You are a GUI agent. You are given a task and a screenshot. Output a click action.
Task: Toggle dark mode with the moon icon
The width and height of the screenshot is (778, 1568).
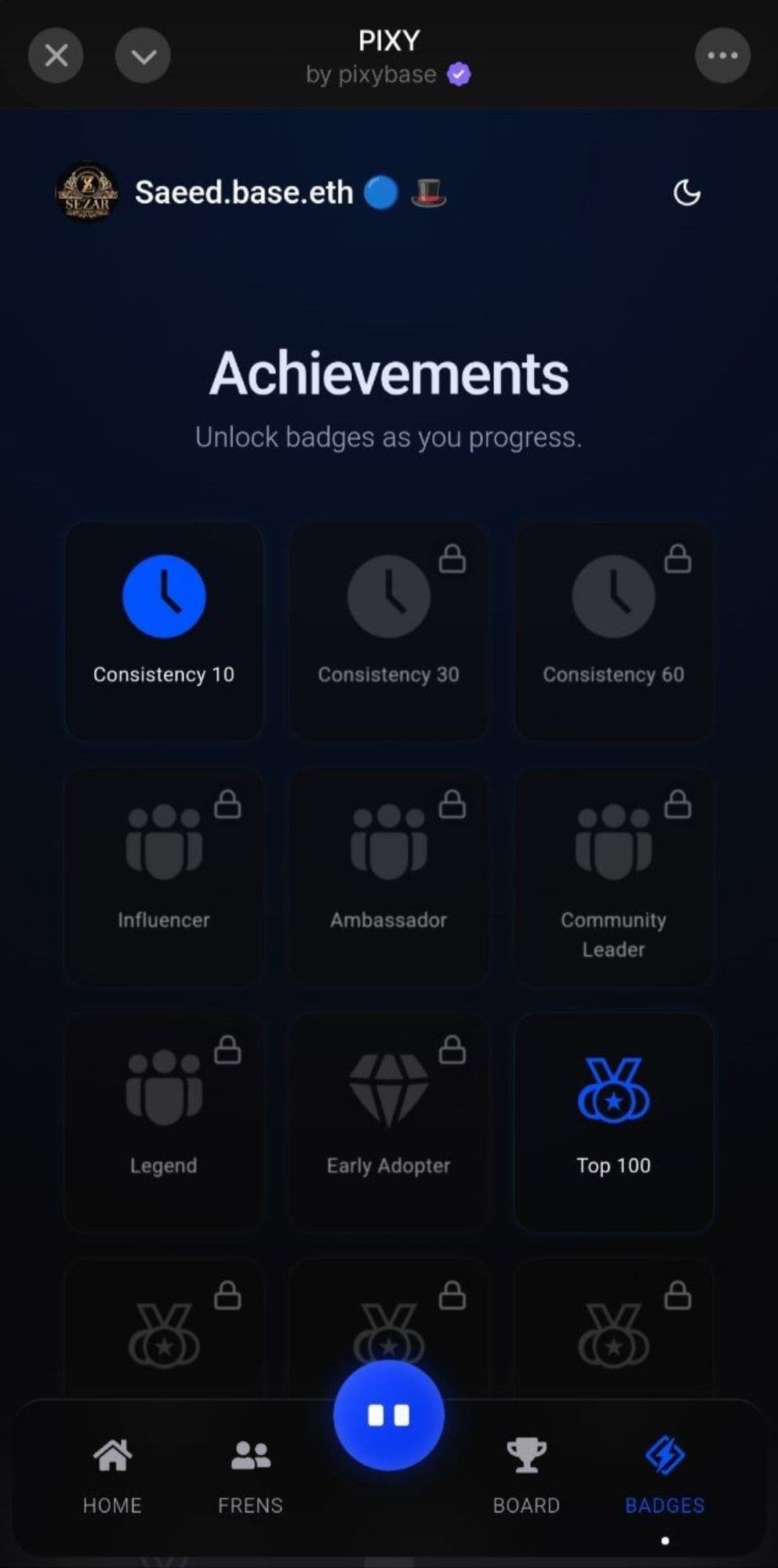[x=687, y=192]
